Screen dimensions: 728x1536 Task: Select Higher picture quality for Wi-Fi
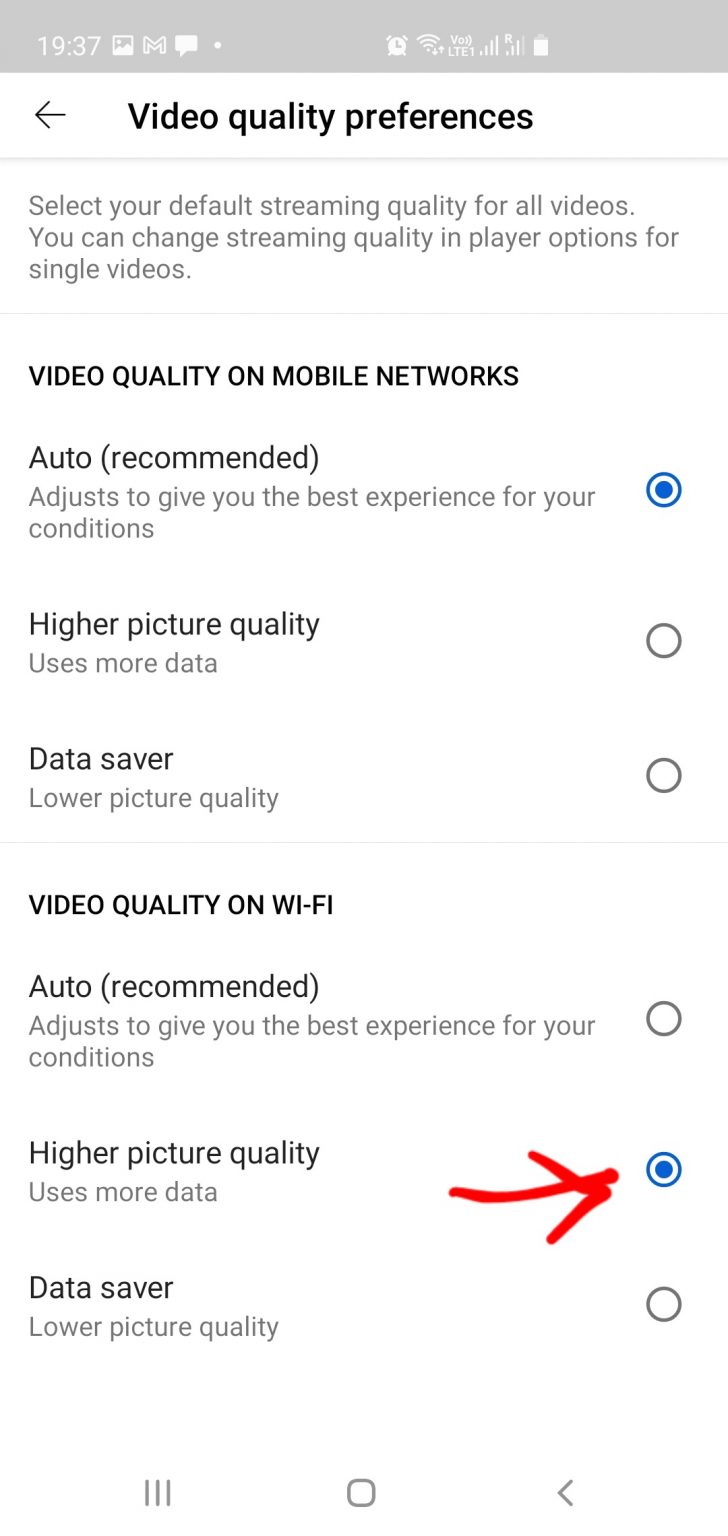tap(664, 1170)
